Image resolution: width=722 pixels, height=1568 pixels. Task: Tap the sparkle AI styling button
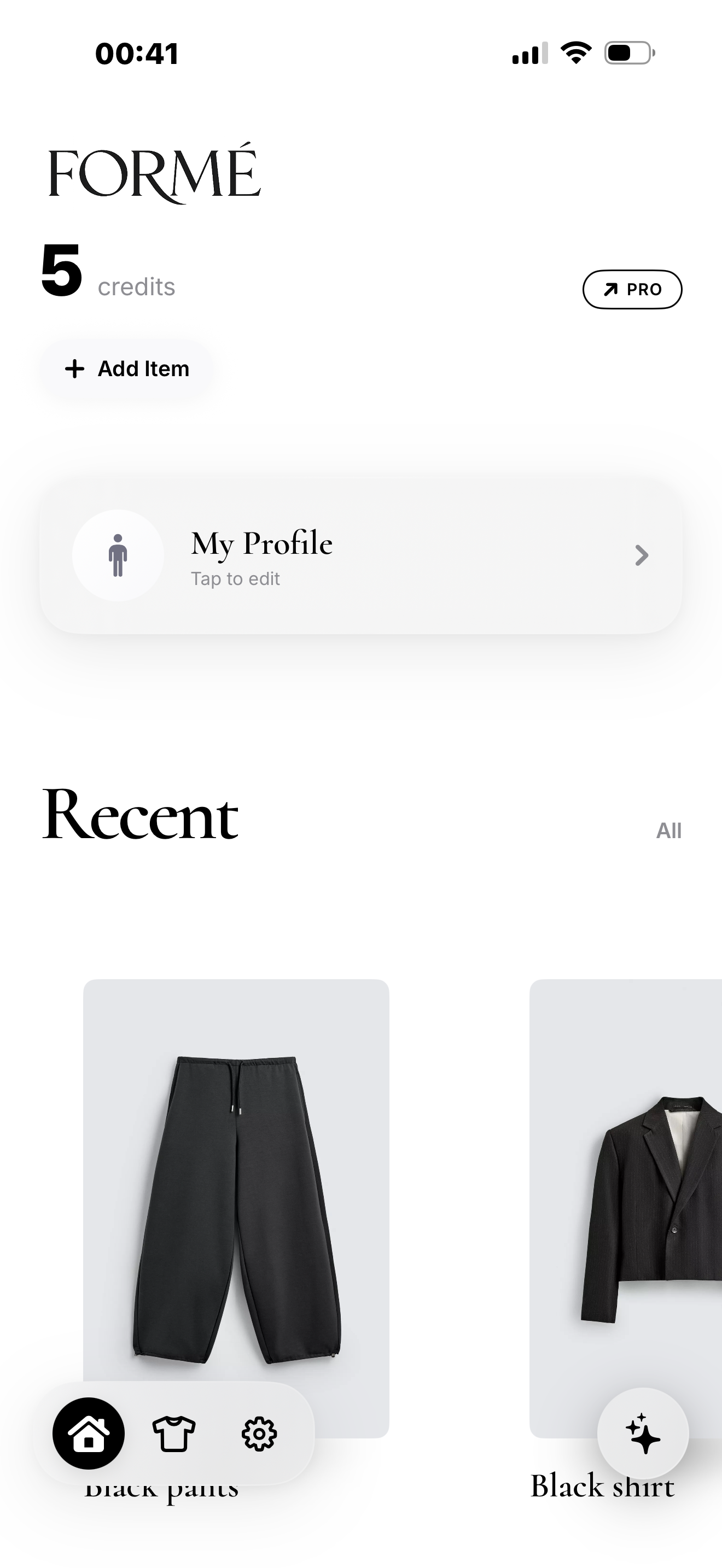643,1434
